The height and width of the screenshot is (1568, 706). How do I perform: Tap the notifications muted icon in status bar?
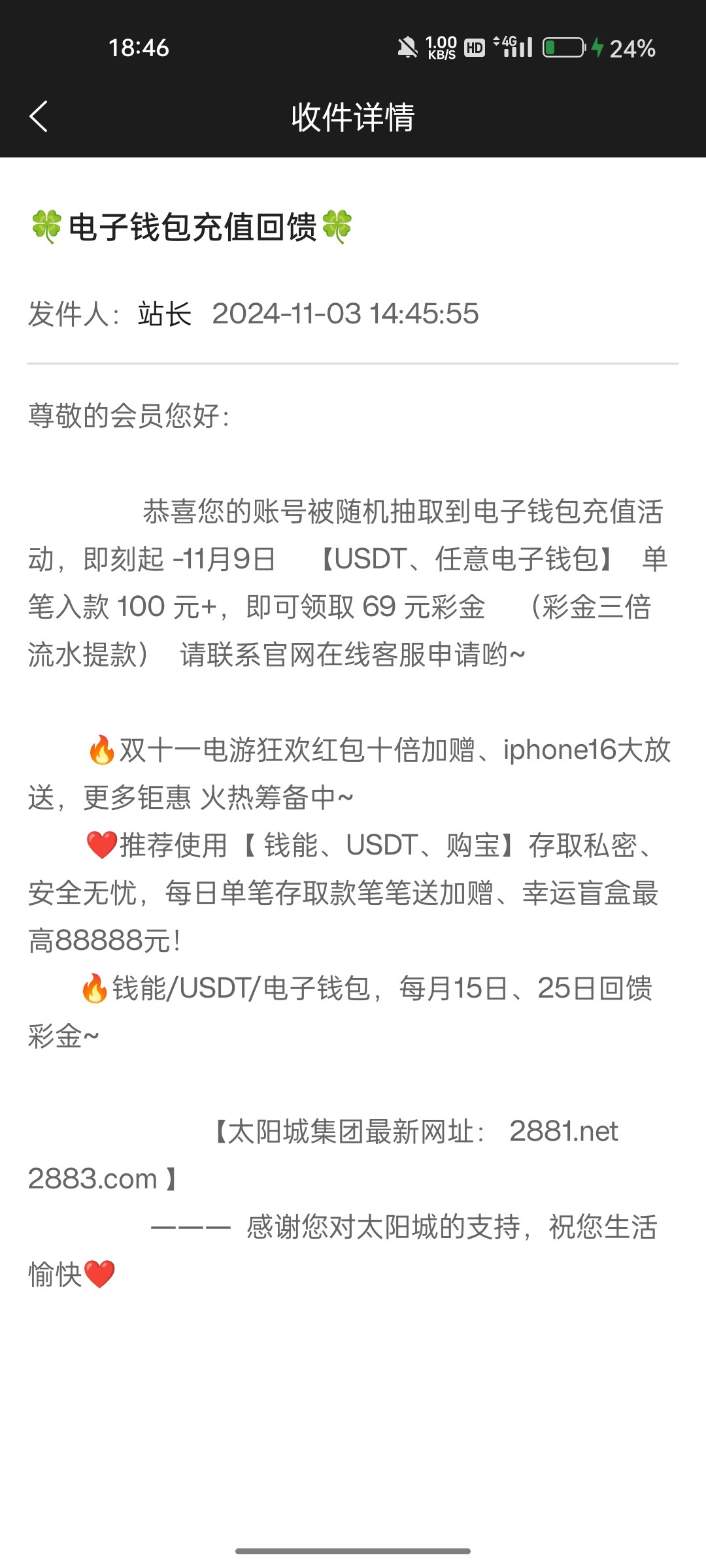(x=407, y=48)
